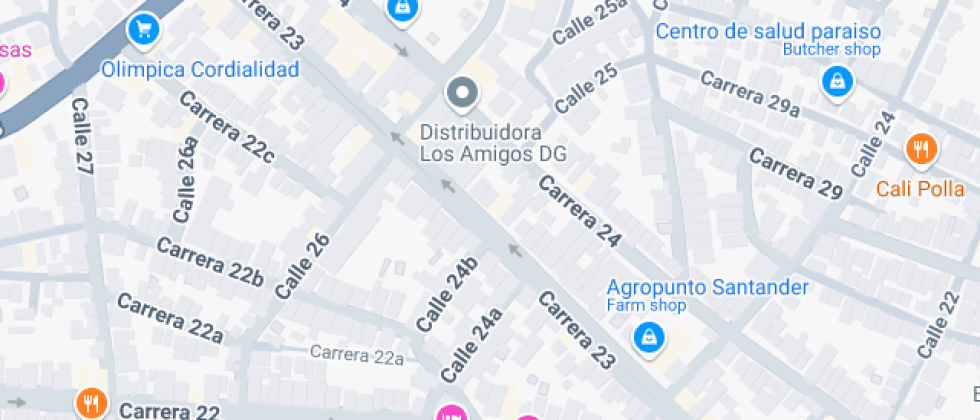This screenshot has width=980, height=420.
Task: Select the Distribuidora Los Amigos DG pin
Action: point(461,94)
